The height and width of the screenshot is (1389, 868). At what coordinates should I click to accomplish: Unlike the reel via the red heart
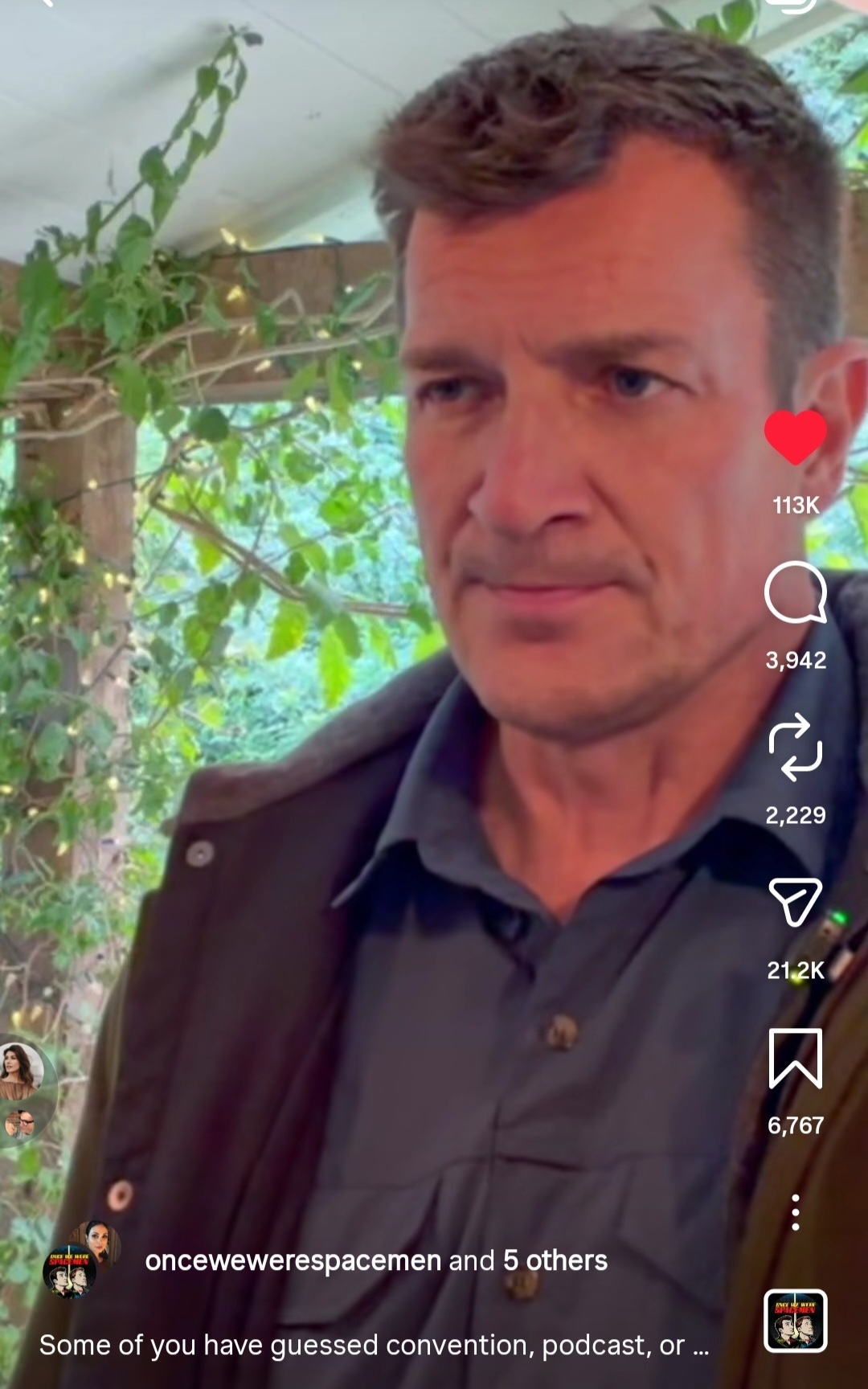(795, 437)
